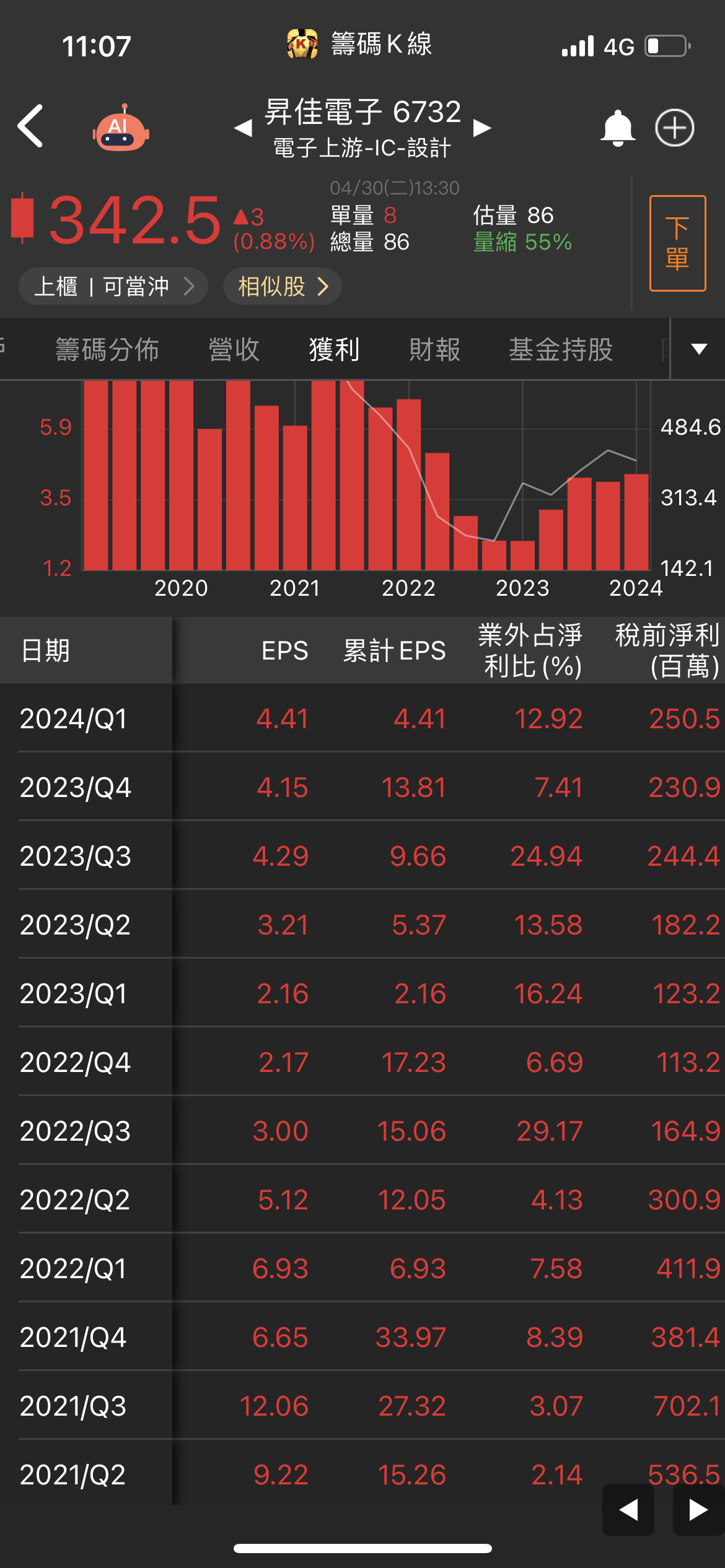Open the 上櫃 | 可當沖 chip
This screenshot has width=725, height=1568.
113,286
